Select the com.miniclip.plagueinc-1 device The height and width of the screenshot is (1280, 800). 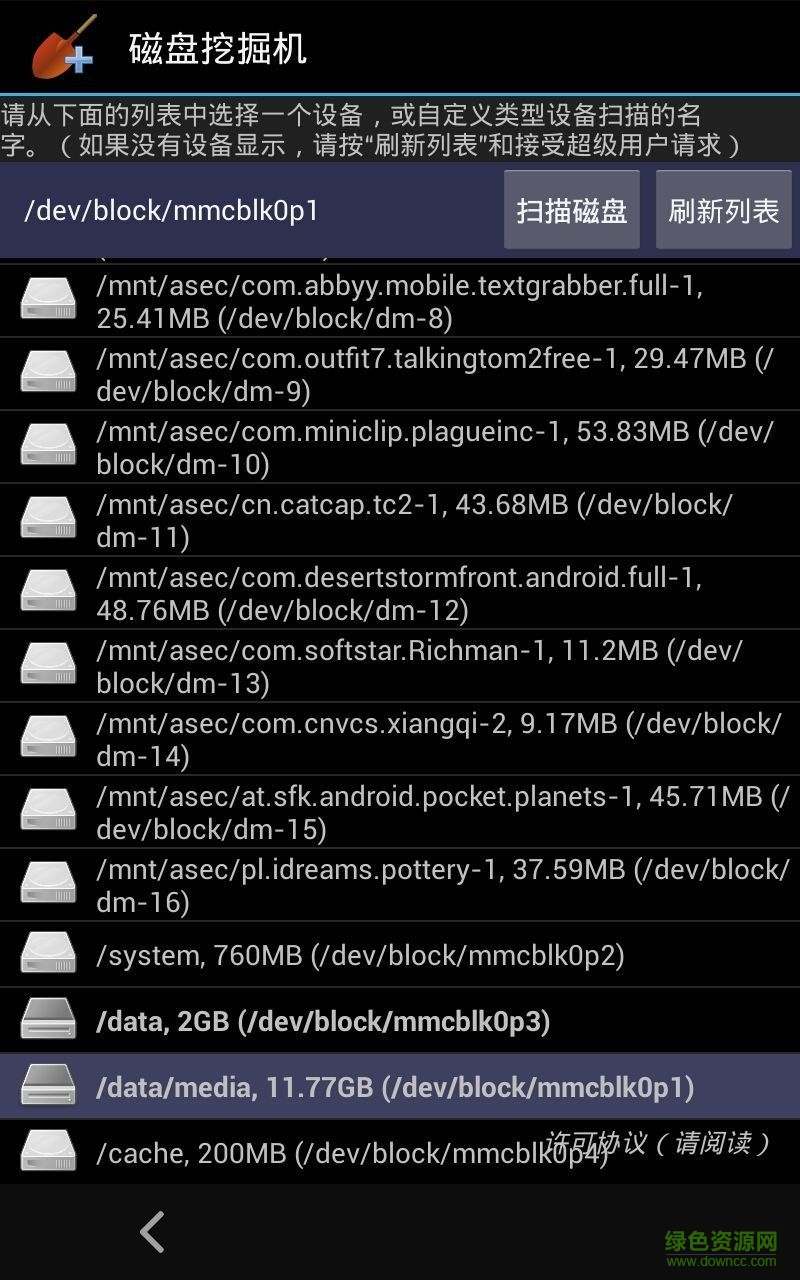pos(400,447)
